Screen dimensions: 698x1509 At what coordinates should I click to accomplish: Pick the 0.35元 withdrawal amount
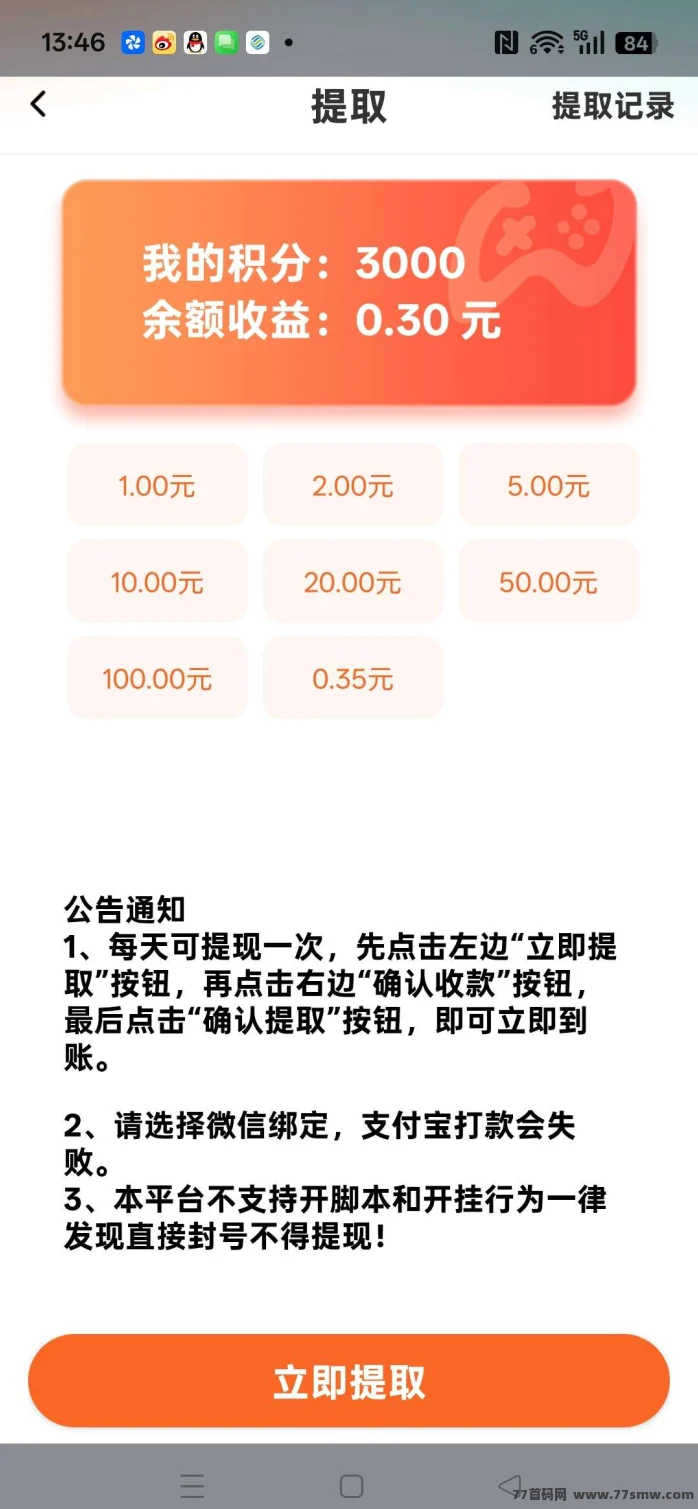[x=353, y=678]
